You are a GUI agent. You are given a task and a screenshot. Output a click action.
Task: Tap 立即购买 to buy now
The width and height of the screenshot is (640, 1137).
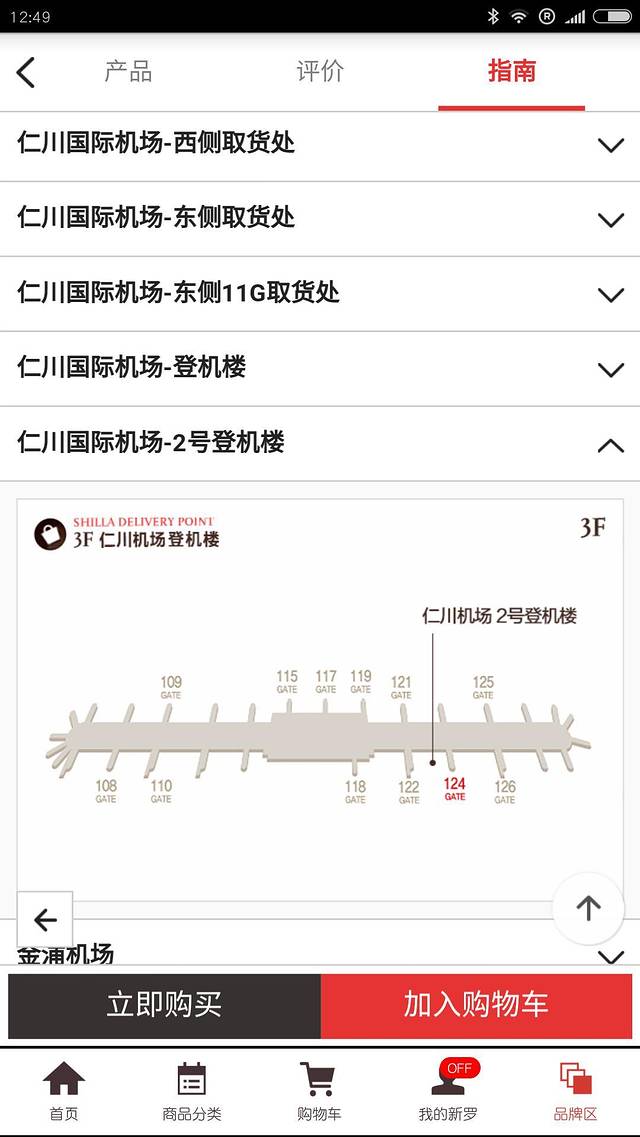(164, 1005)
